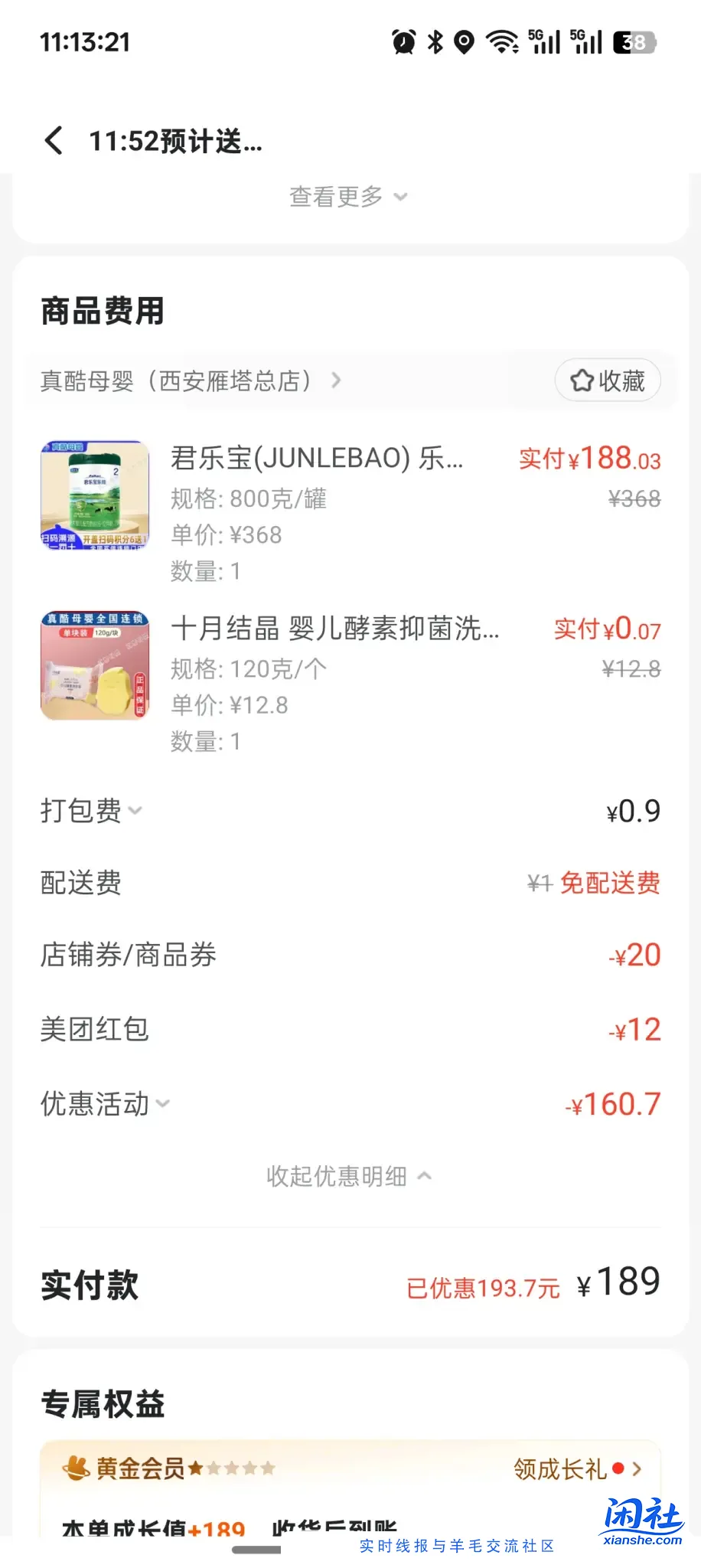Tap the 十月结晶 soap product thumbnail
The height and width of the screenshot is (1568, 701).
click(94, 665)
